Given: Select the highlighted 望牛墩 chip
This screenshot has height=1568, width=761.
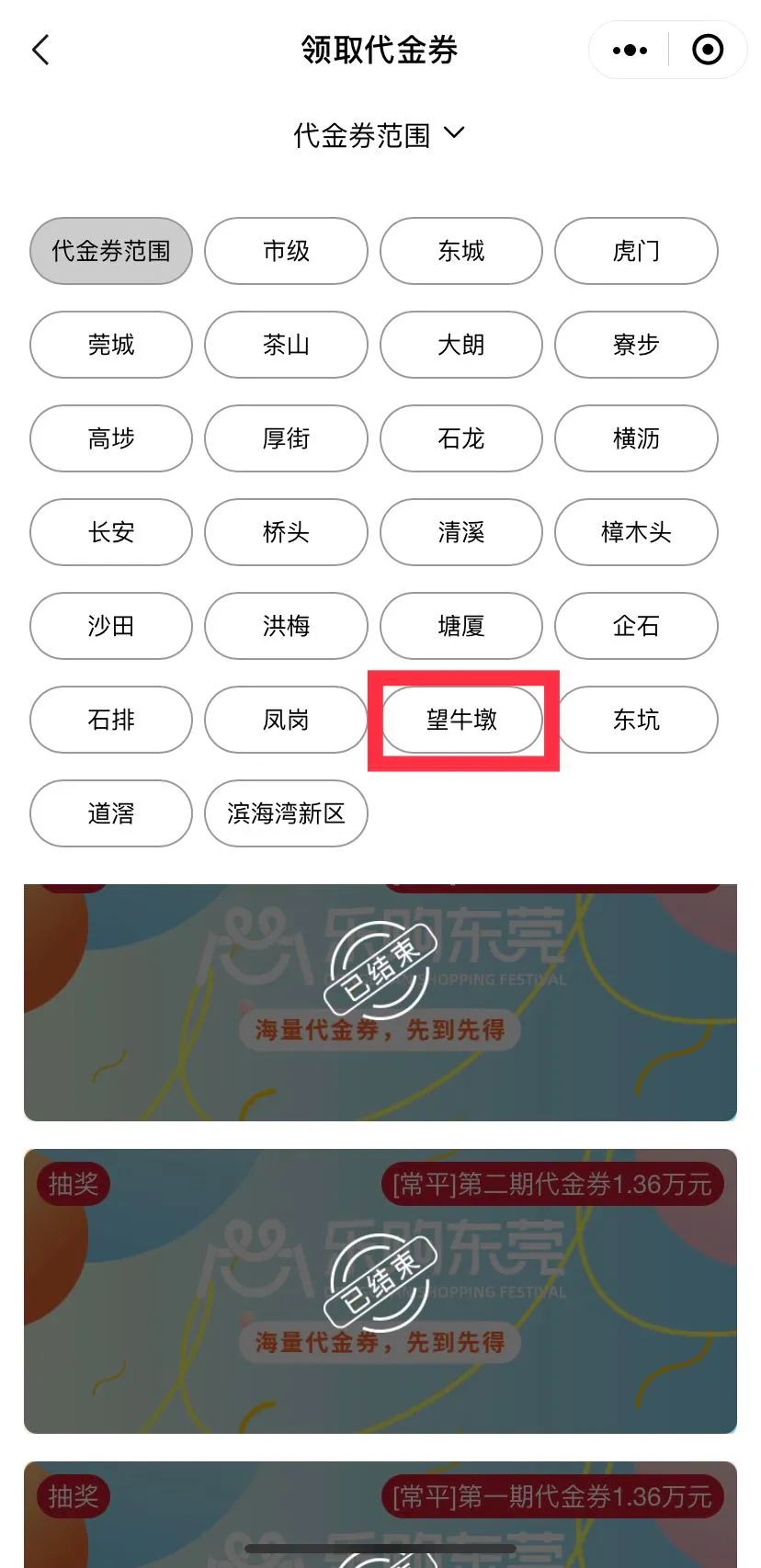Looking at the screenshot, I should [x=461, y=720].
